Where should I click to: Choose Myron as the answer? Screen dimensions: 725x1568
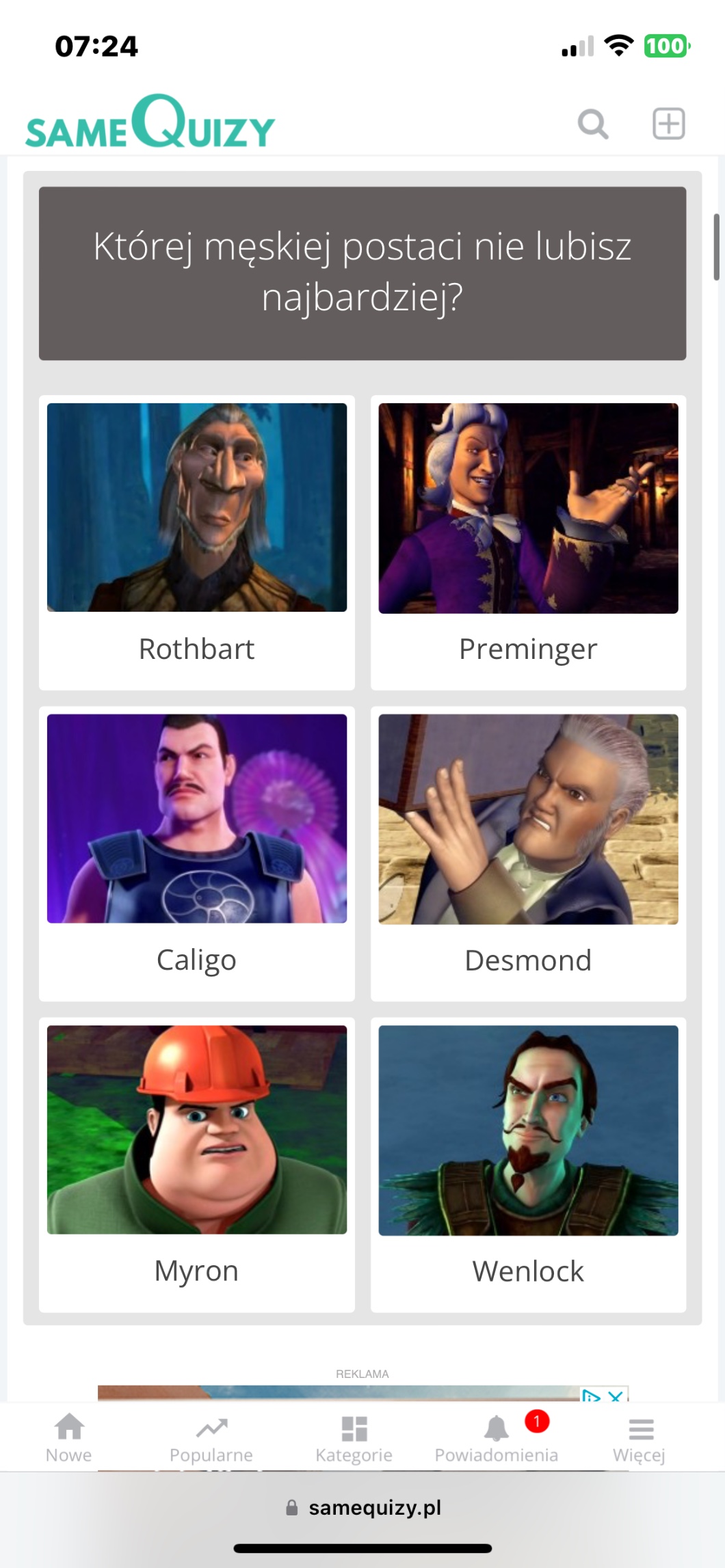click(196, 1164)
